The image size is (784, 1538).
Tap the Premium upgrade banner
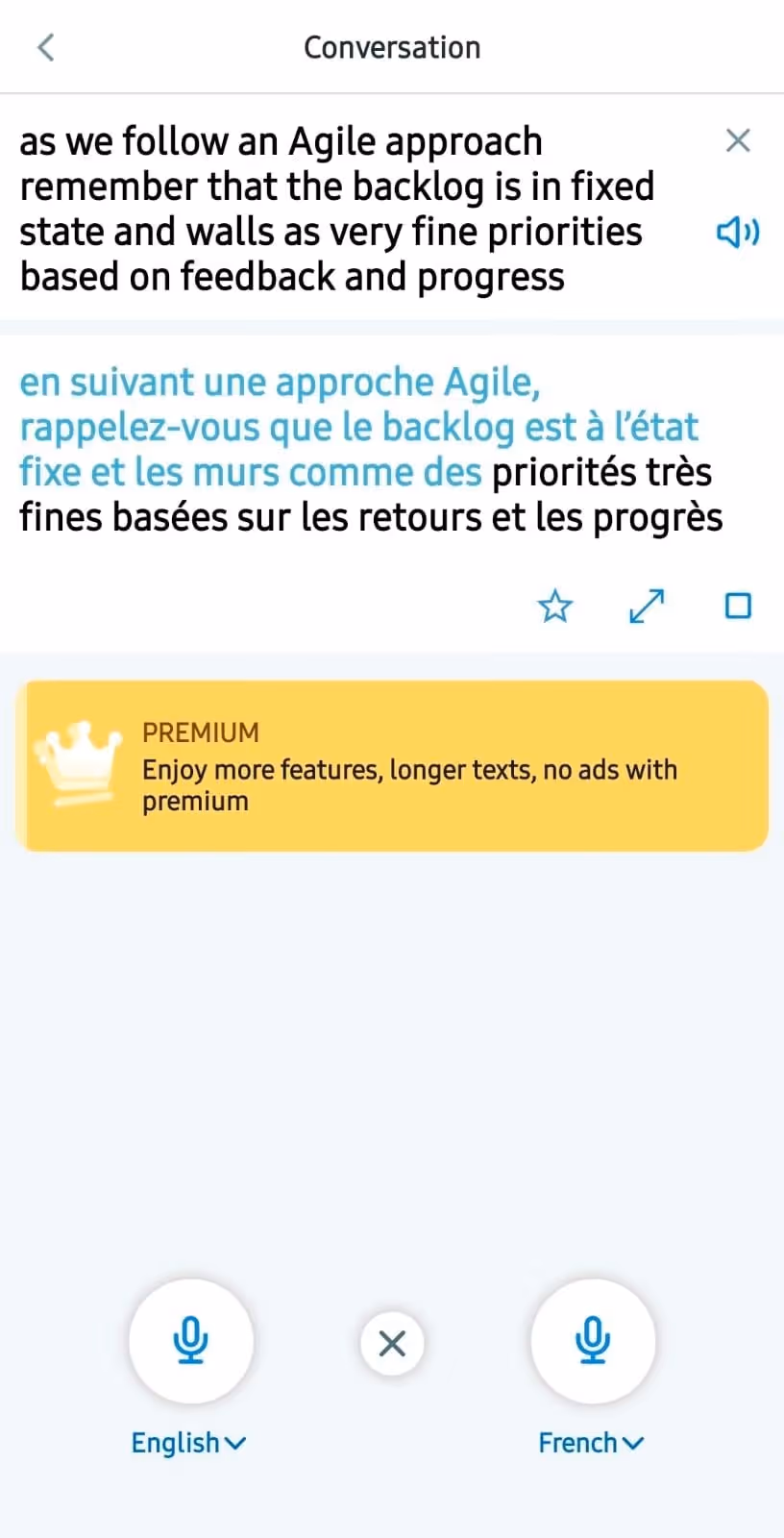(x=392, y=765)
